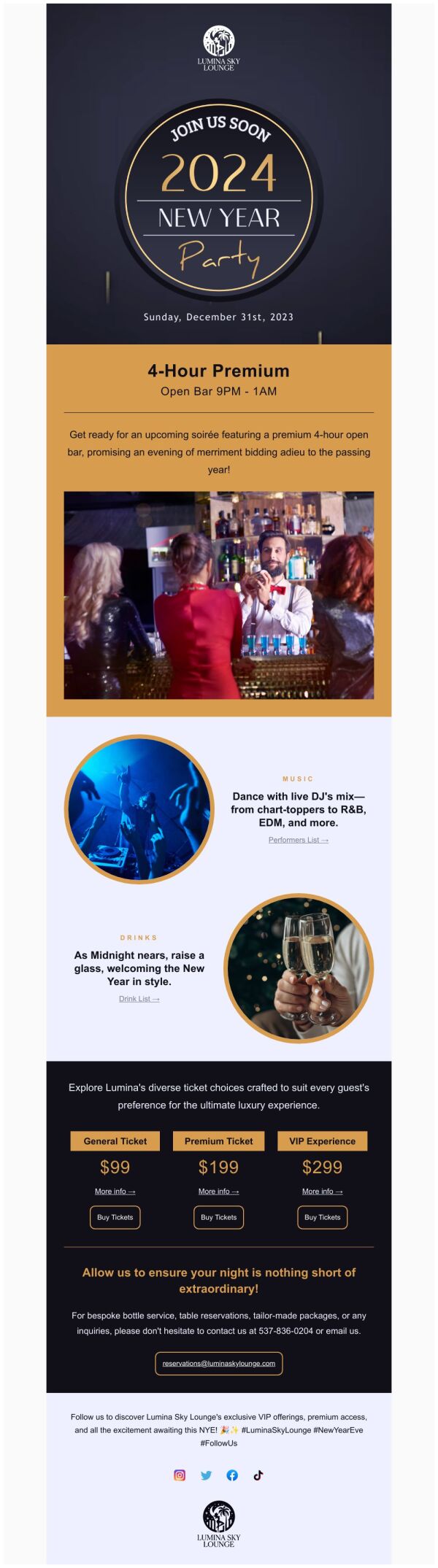This screenshot has width=438, height=1568.
Task: Open the Facebook icon
Action: click(232, 1475)
